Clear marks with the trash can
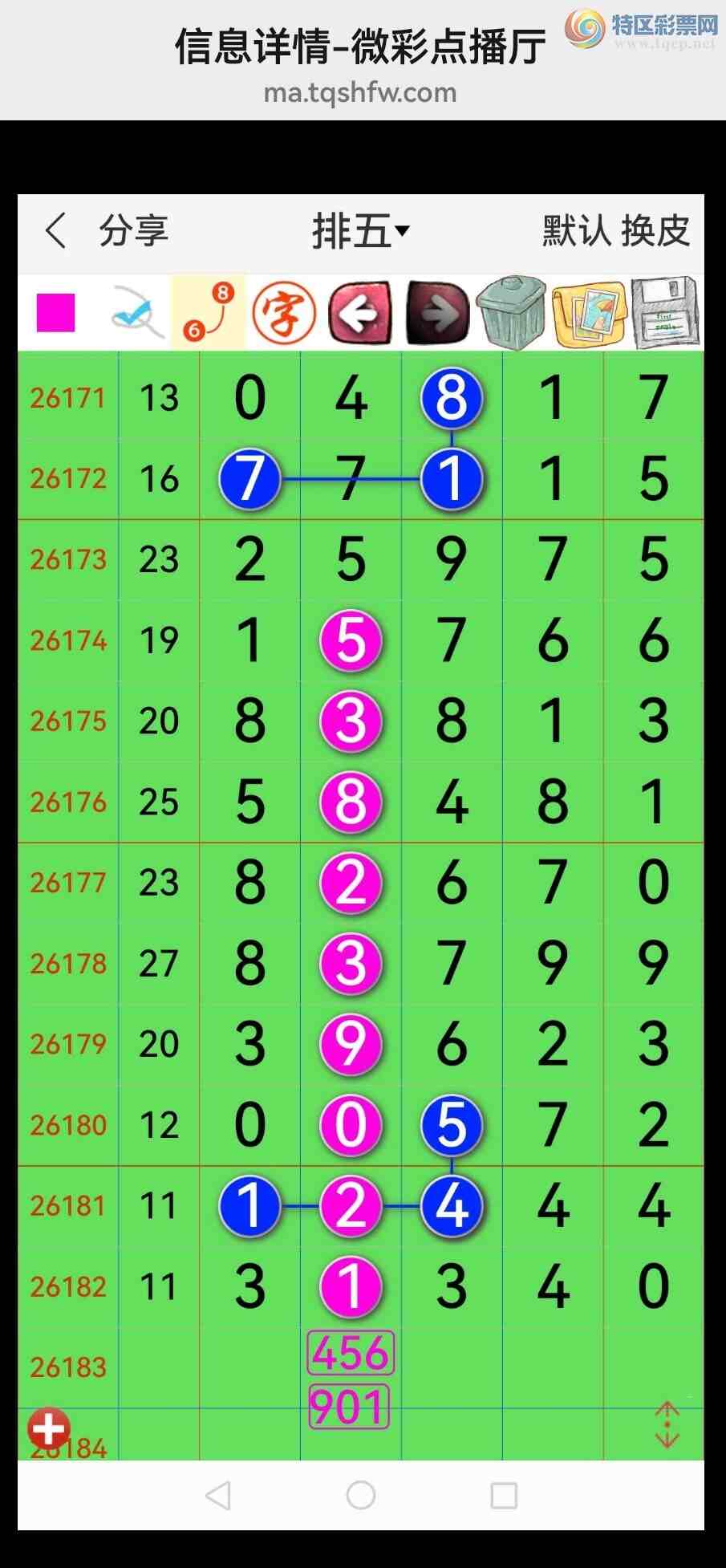The width and height of the screenshot is (726, 1568). pos(512,313)
